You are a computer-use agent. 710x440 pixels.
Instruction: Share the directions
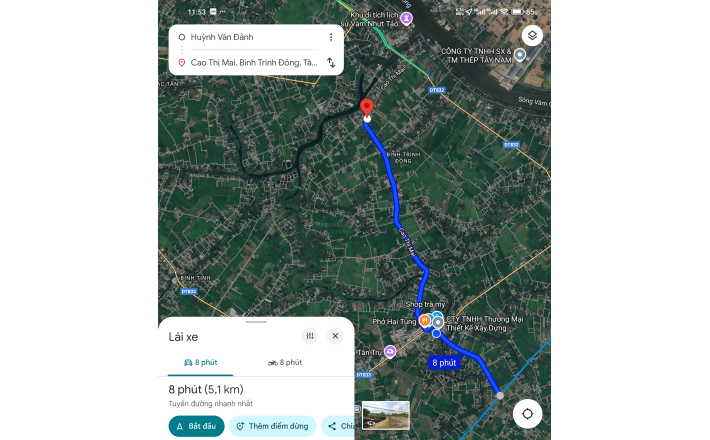pos(338,426)
